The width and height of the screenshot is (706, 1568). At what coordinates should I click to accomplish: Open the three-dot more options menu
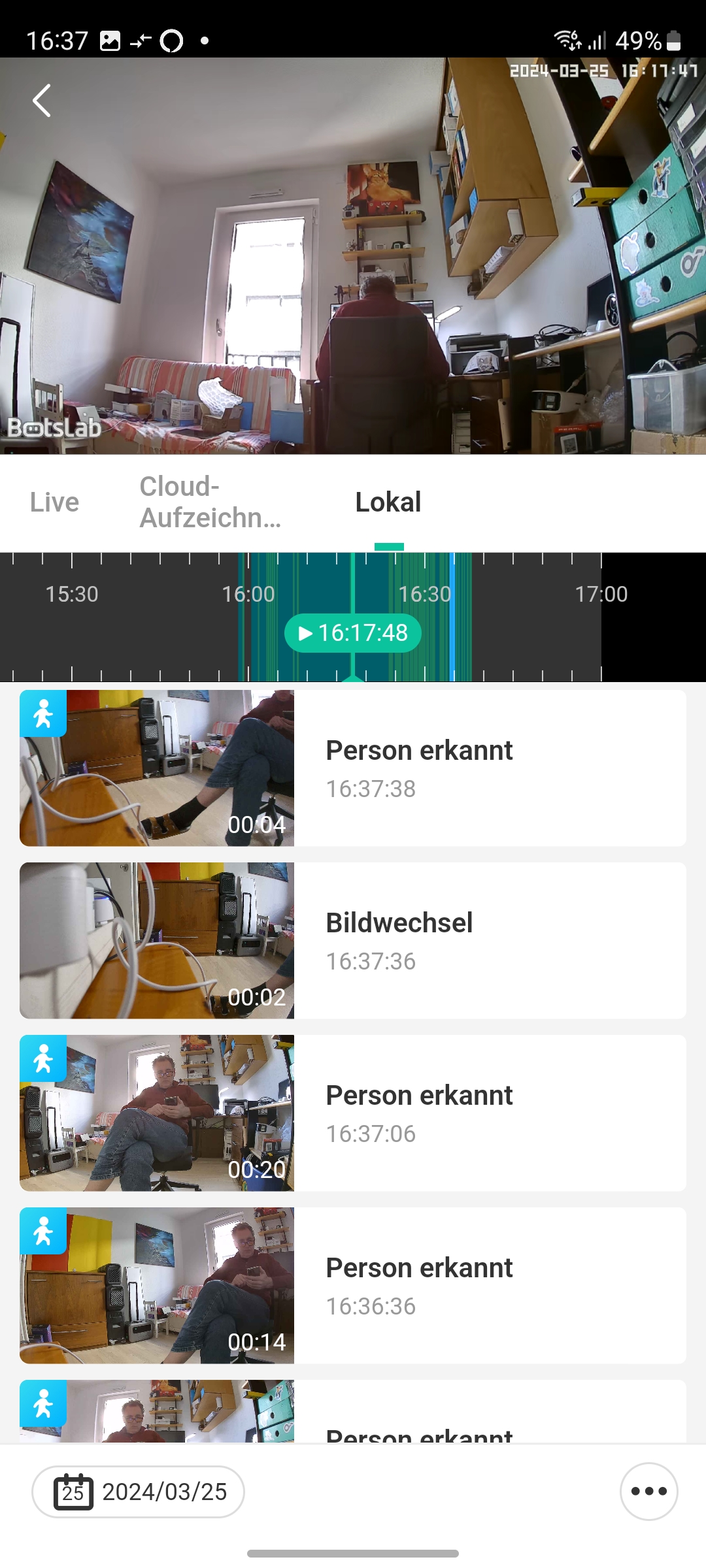tap(648, 1491)
